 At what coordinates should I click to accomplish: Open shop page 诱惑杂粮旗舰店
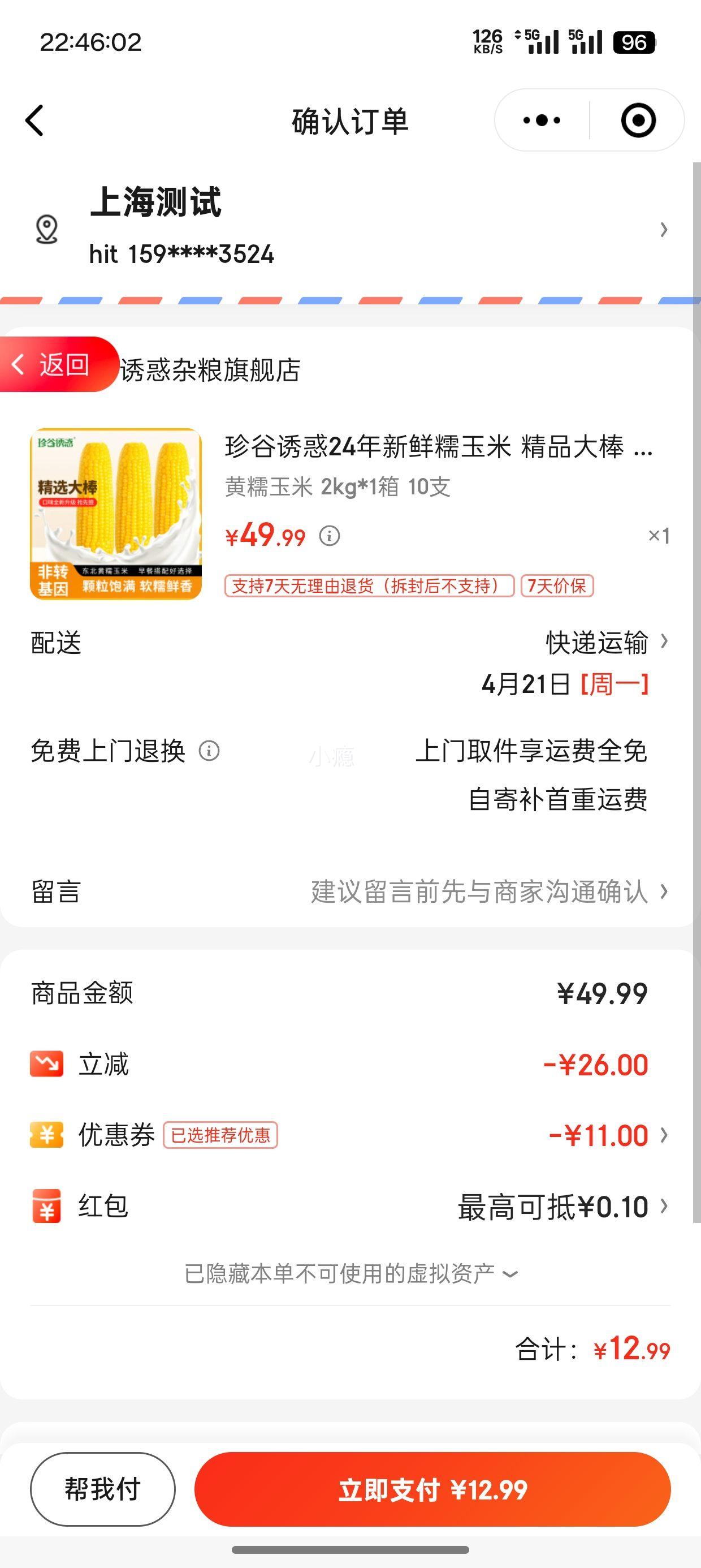(x=210, y=368)
